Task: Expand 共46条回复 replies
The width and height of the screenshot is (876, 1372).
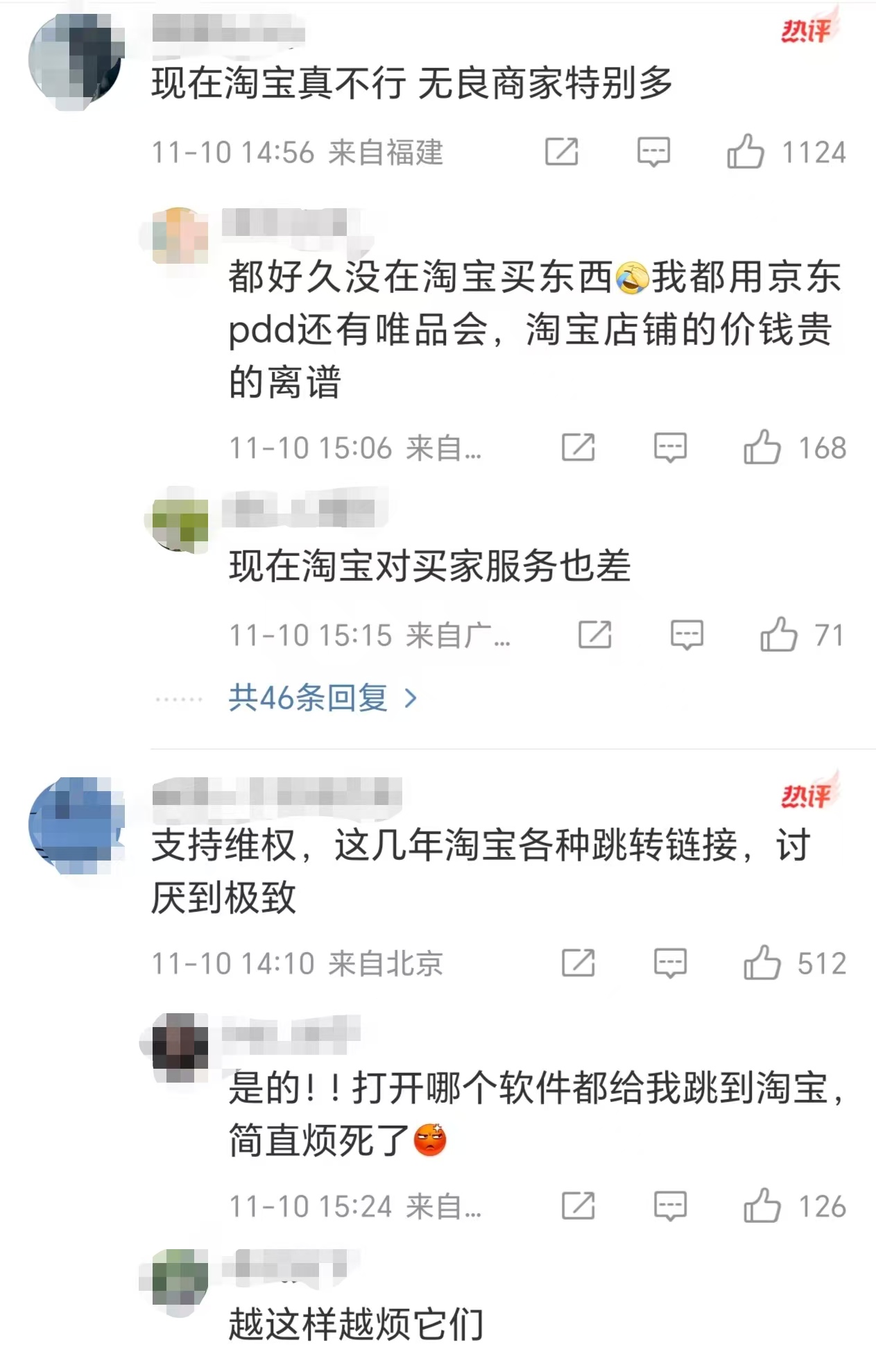Action: coord(323,698)
